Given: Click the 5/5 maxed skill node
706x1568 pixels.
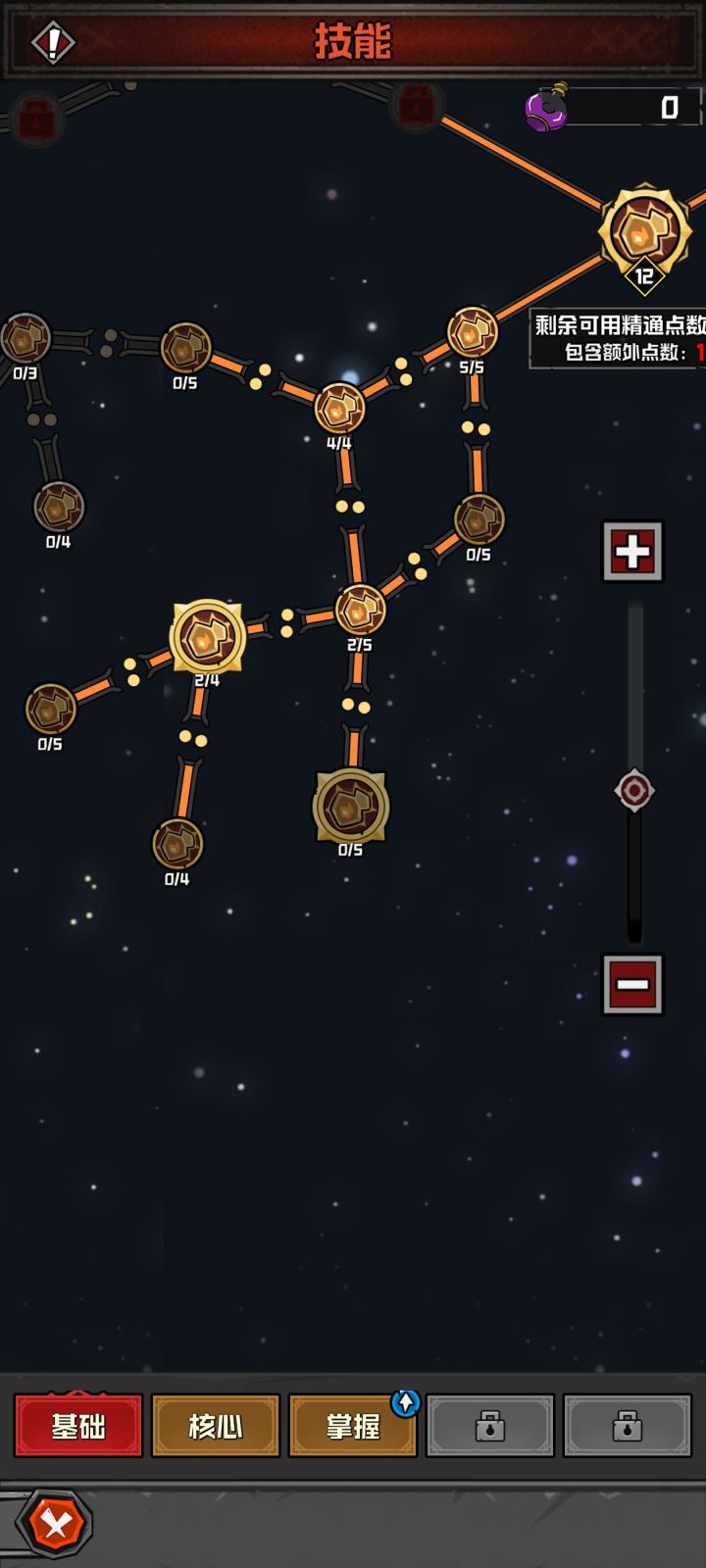Looking at the screenshot, I should coord(472,331).
